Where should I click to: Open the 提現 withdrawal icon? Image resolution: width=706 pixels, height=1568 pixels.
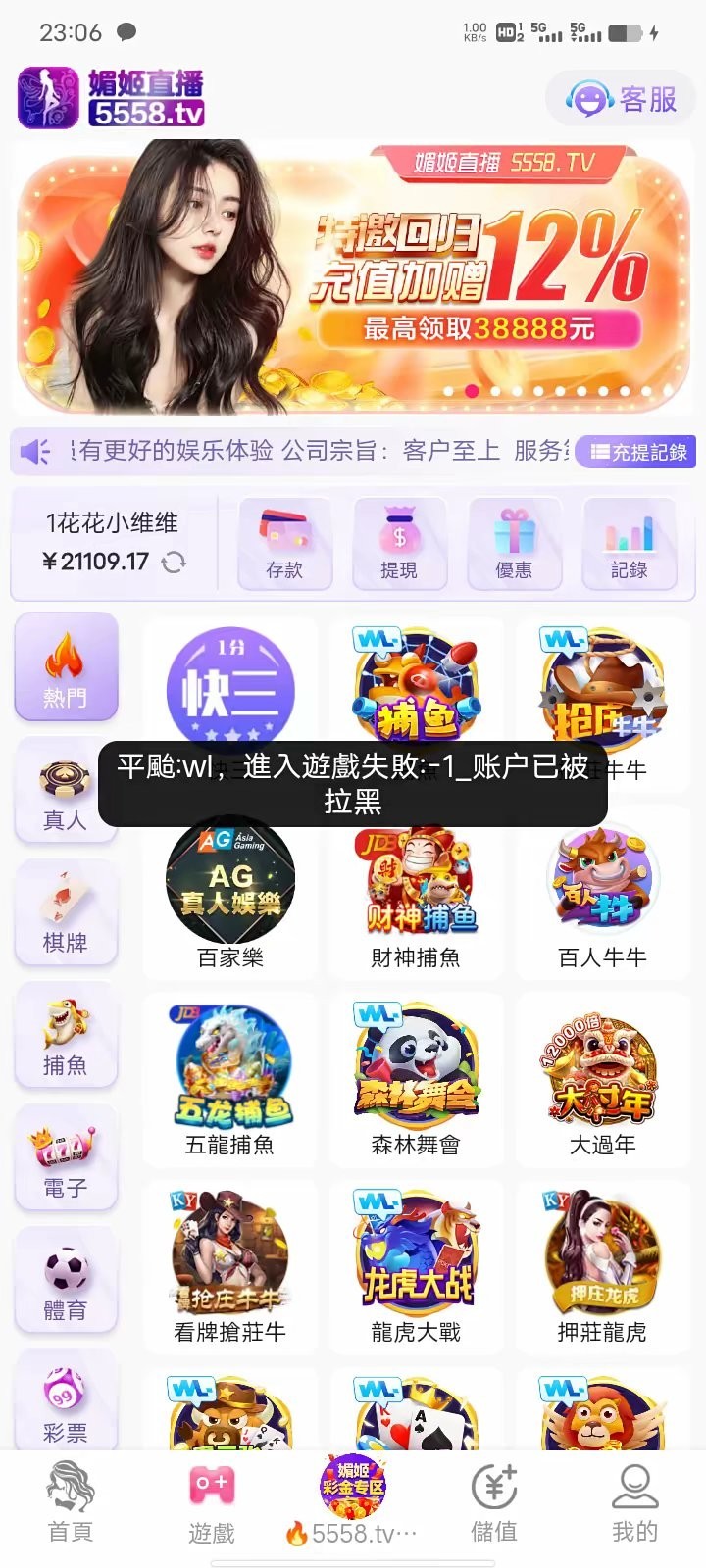[399, 544]
